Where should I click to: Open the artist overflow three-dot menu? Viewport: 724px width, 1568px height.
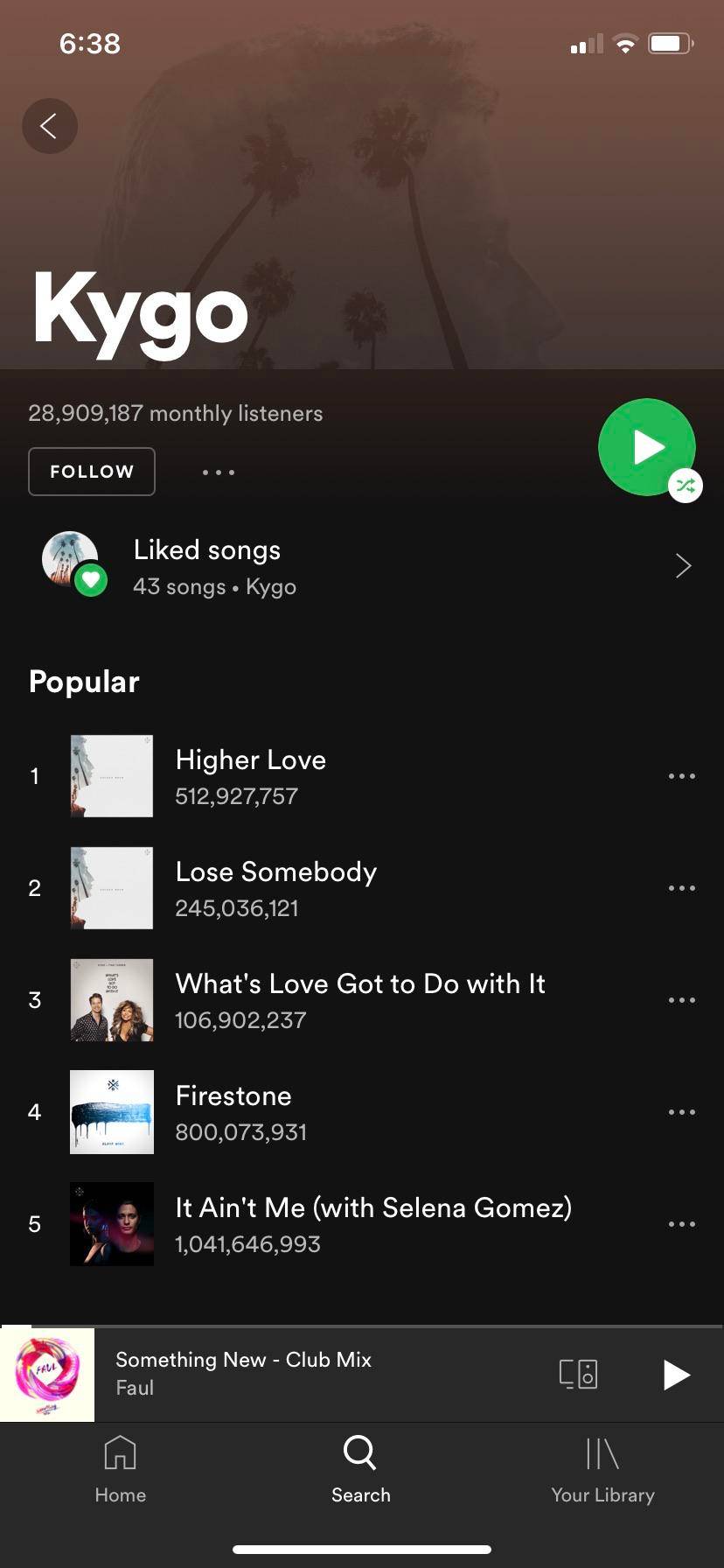217,472
